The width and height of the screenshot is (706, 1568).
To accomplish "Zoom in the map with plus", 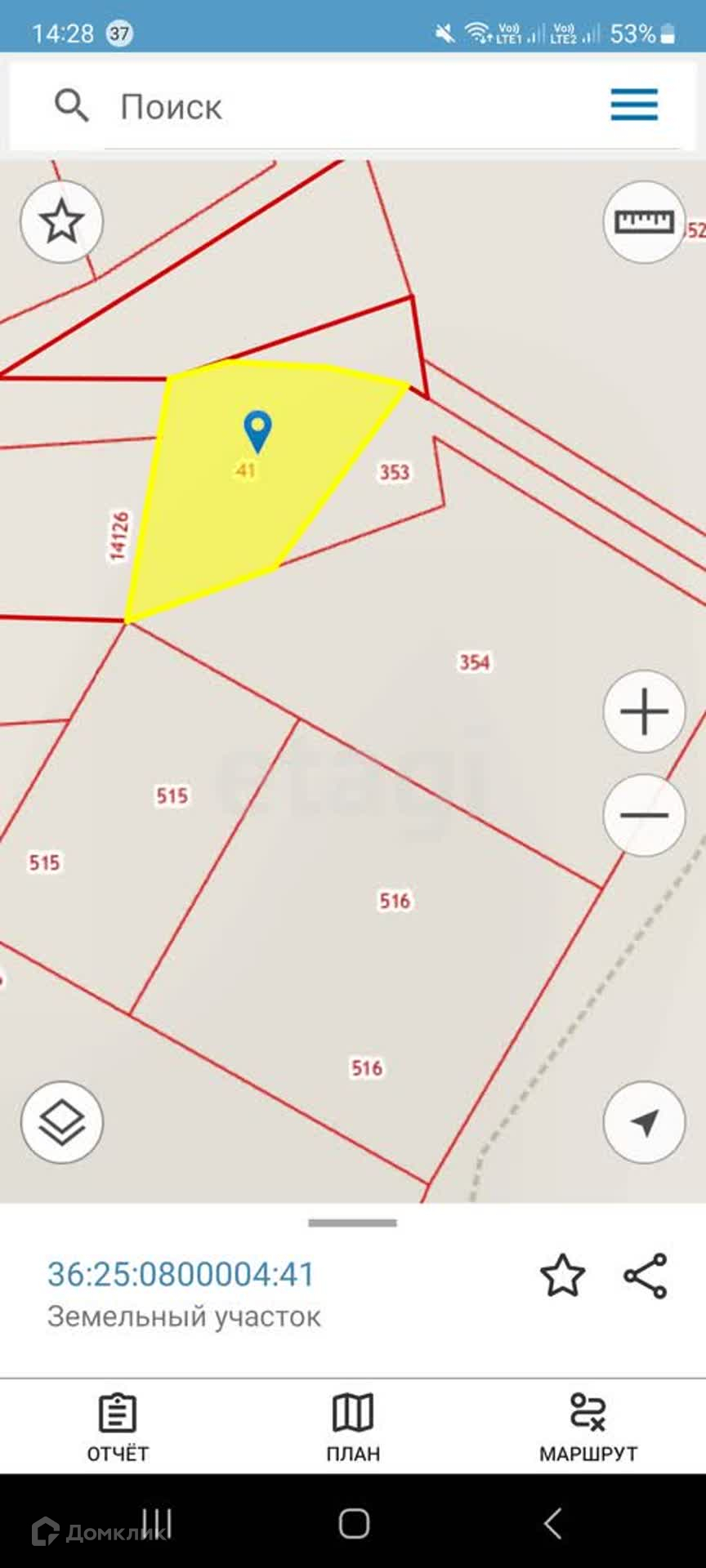I will point(644,711).
